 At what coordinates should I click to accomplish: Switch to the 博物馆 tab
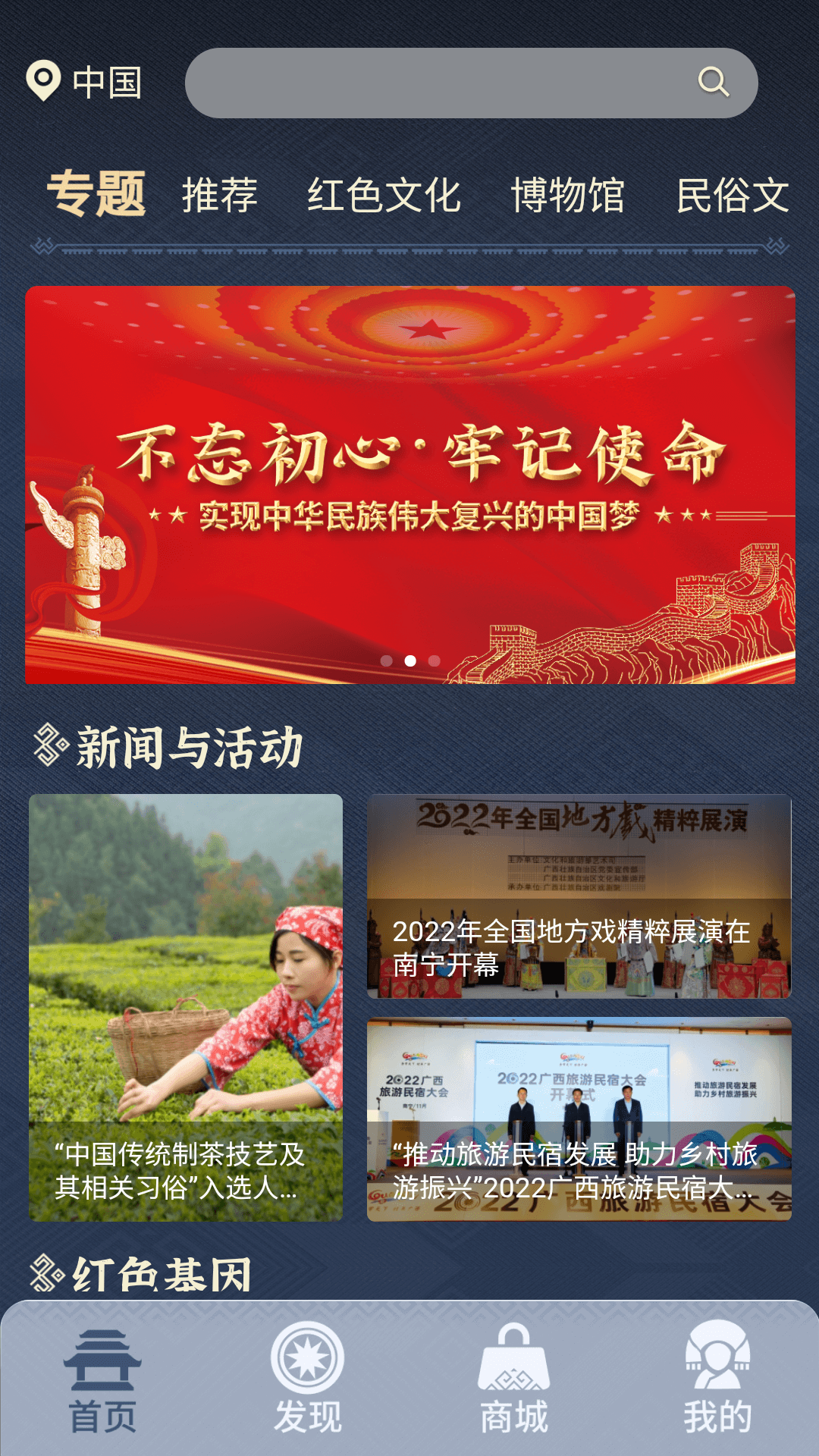[568, 196]
